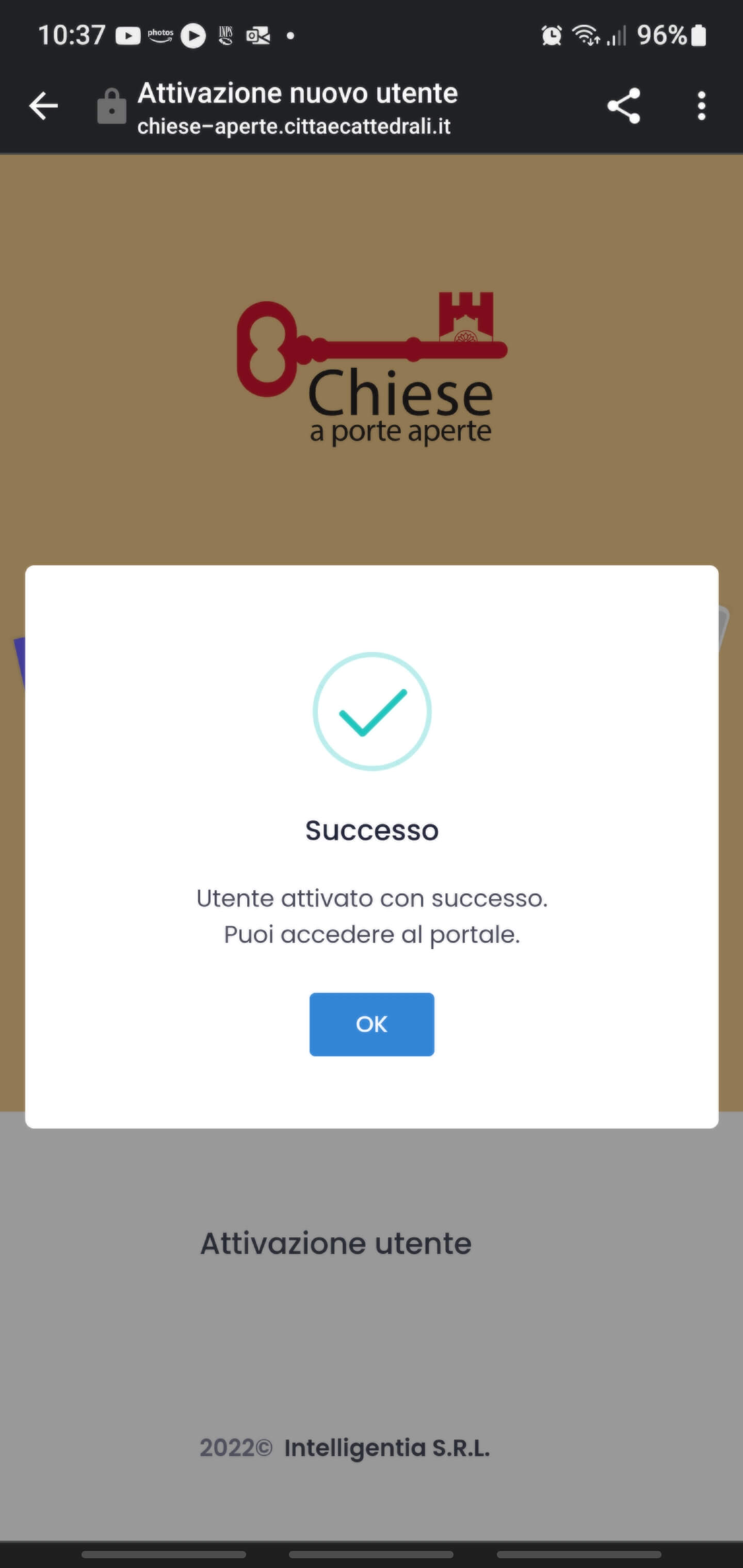Screen dimensions: 743x1568
Task: View site security info via lock icon
Action: (x=112, y=107)
